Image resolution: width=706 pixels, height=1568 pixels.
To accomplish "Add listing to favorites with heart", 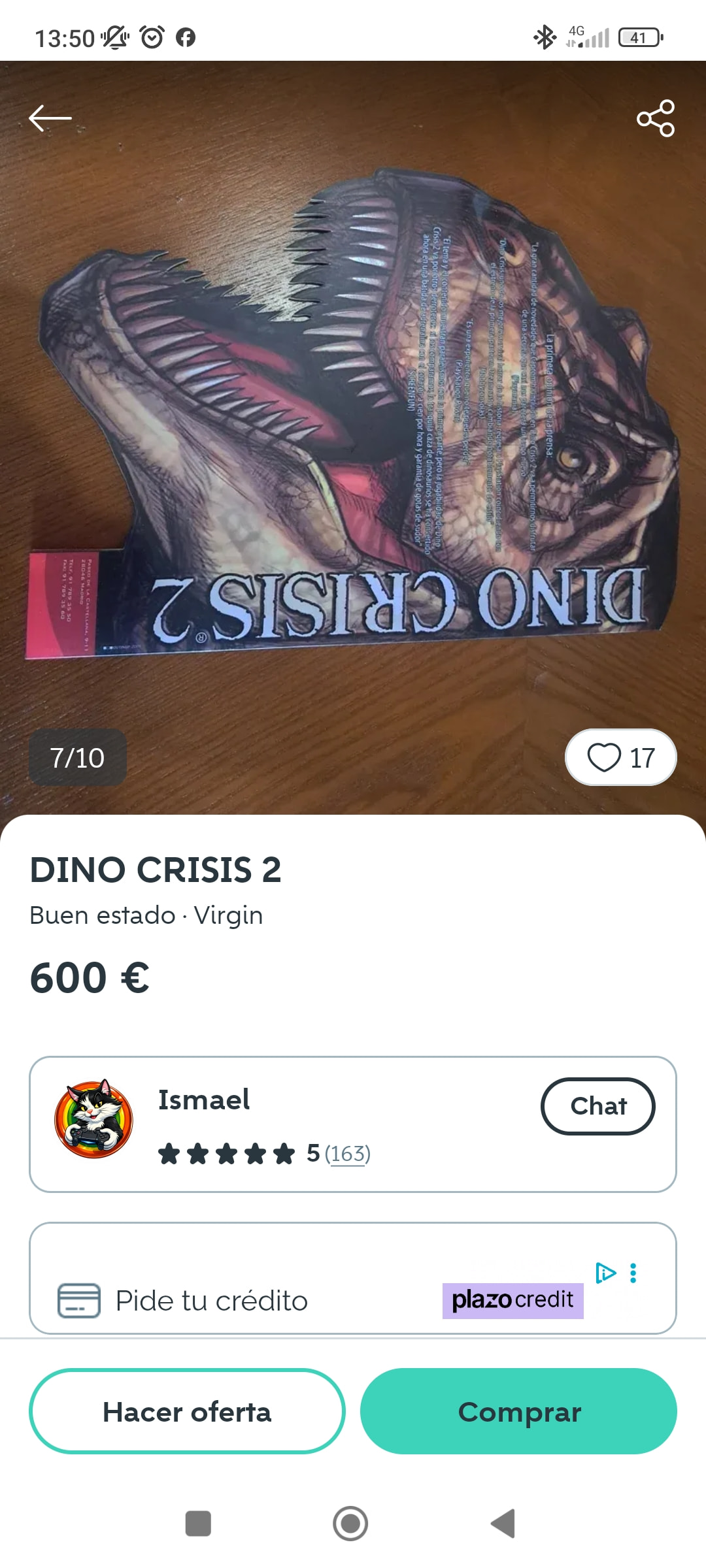I will pos(620,757).
